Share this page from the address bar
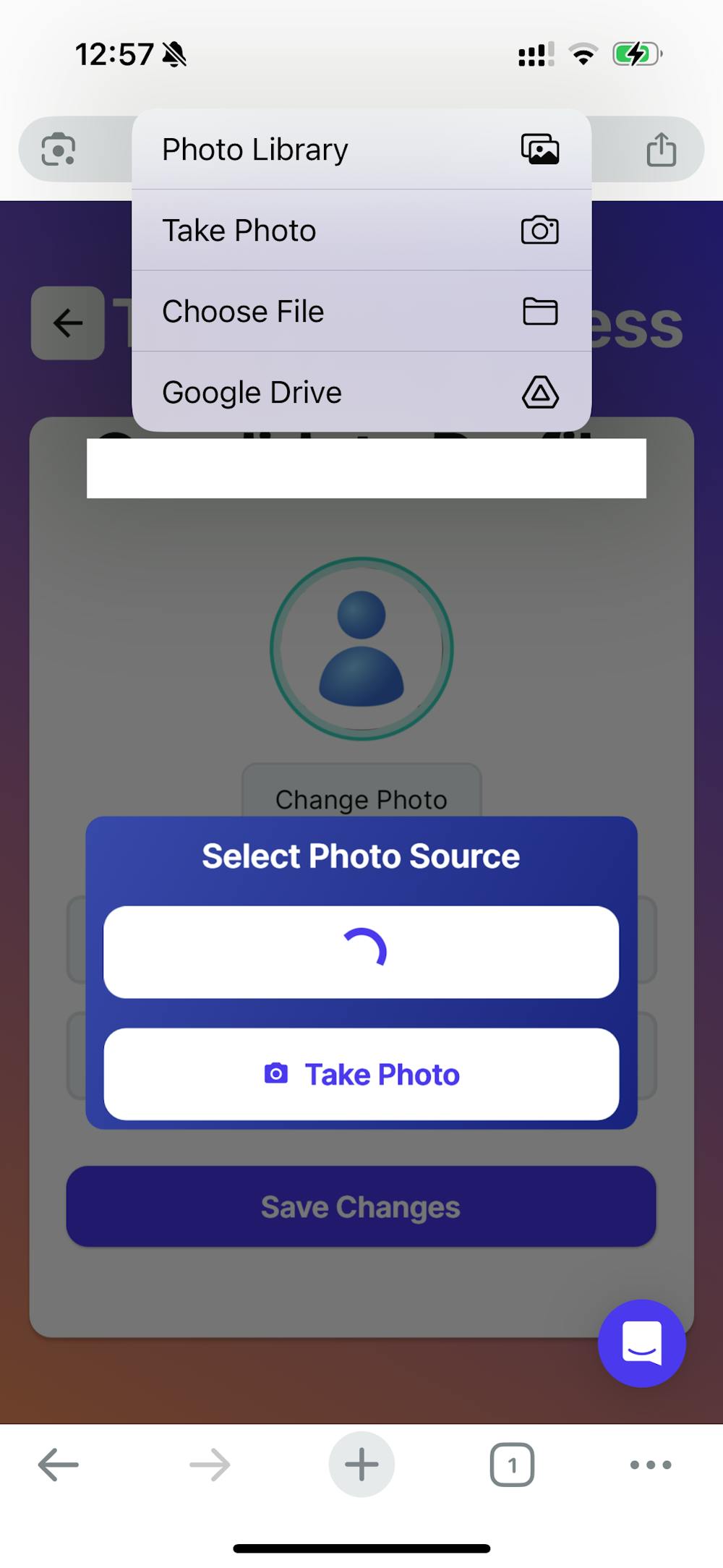Image resolution: width=723 pixels, height=1568 pixels. (x=661, y=150)
